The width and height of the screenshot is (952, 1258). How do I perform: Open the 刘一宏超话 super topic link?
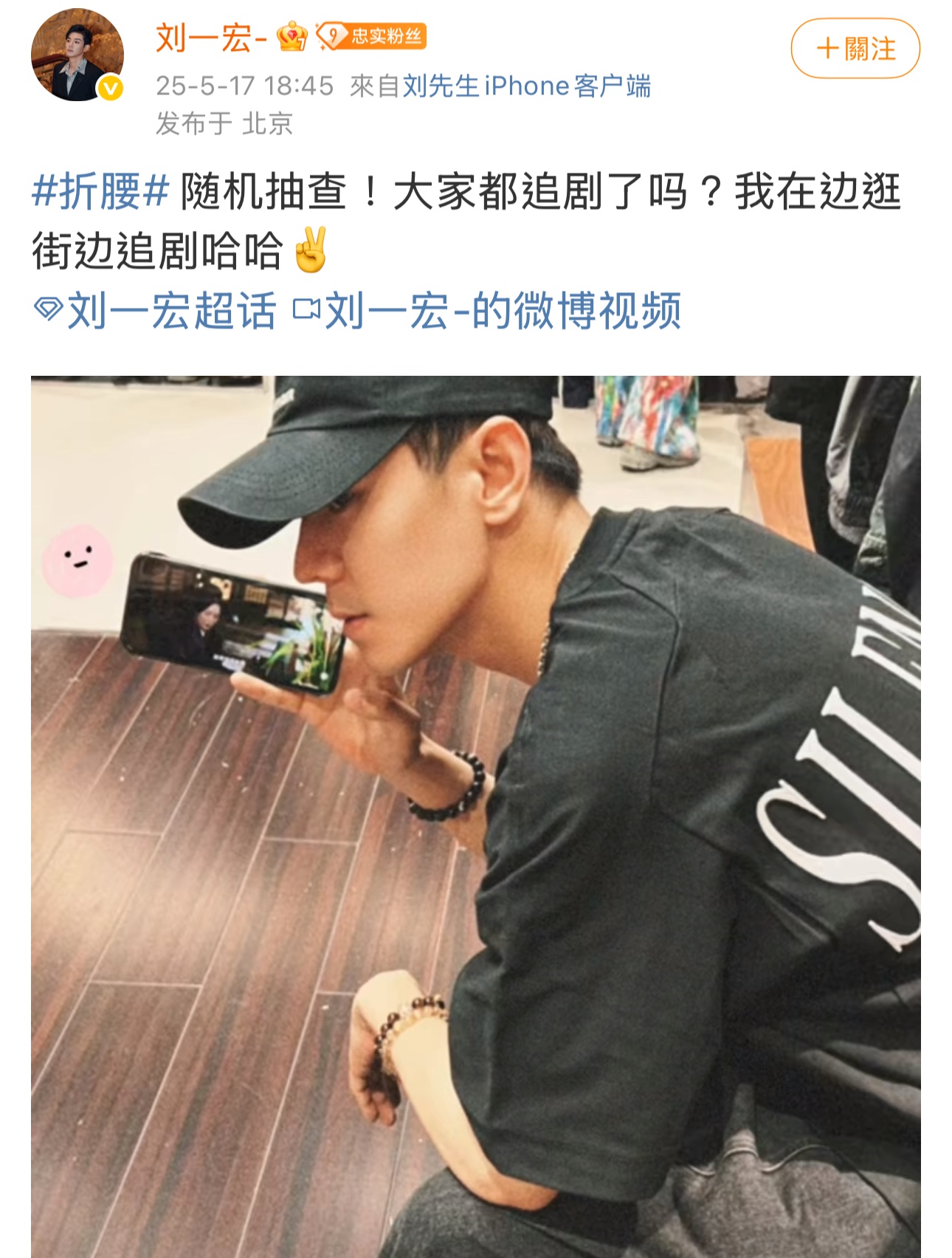click(156, 311)
